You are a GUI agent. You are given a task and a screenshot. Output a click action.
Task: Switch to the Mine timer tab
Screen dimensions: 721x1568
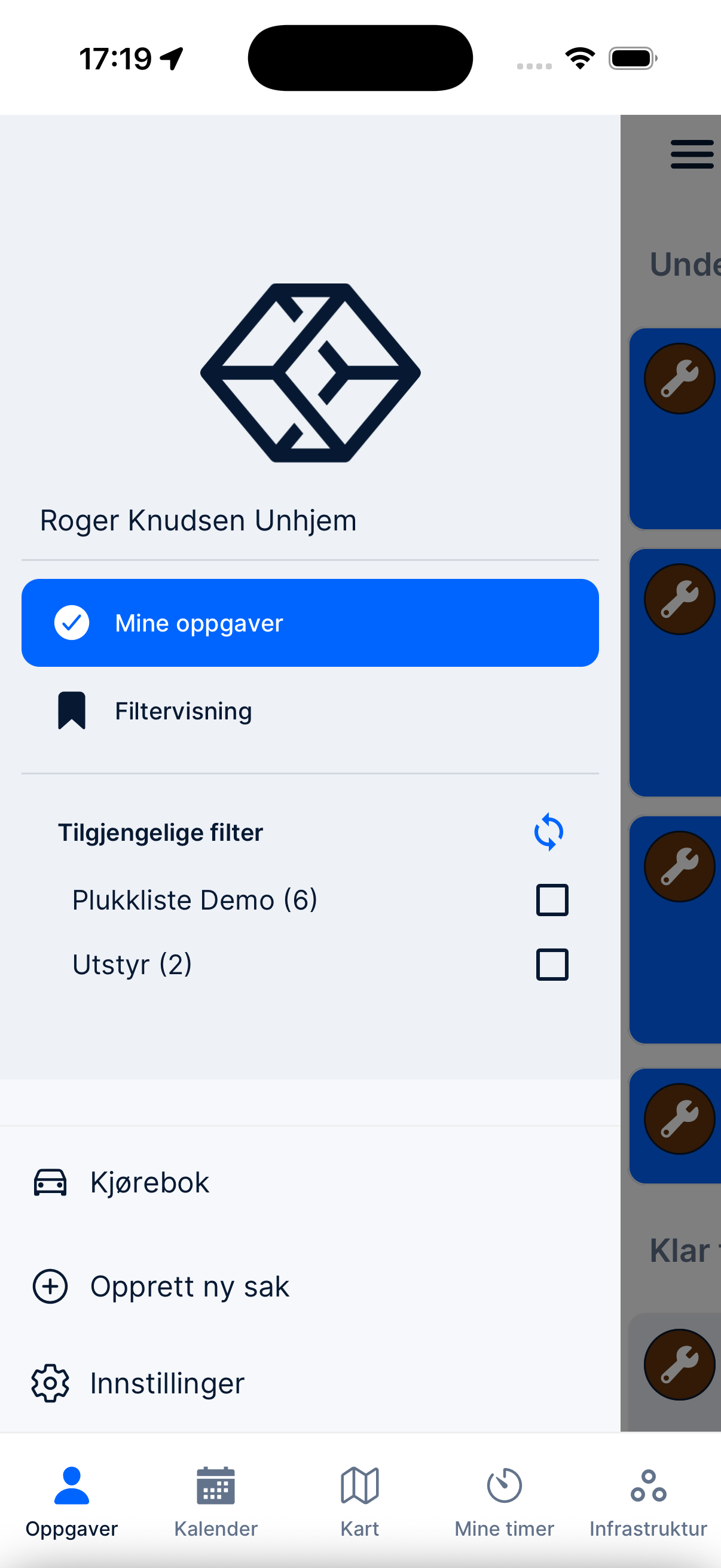pyautogui.click(x=504, y=1500)
